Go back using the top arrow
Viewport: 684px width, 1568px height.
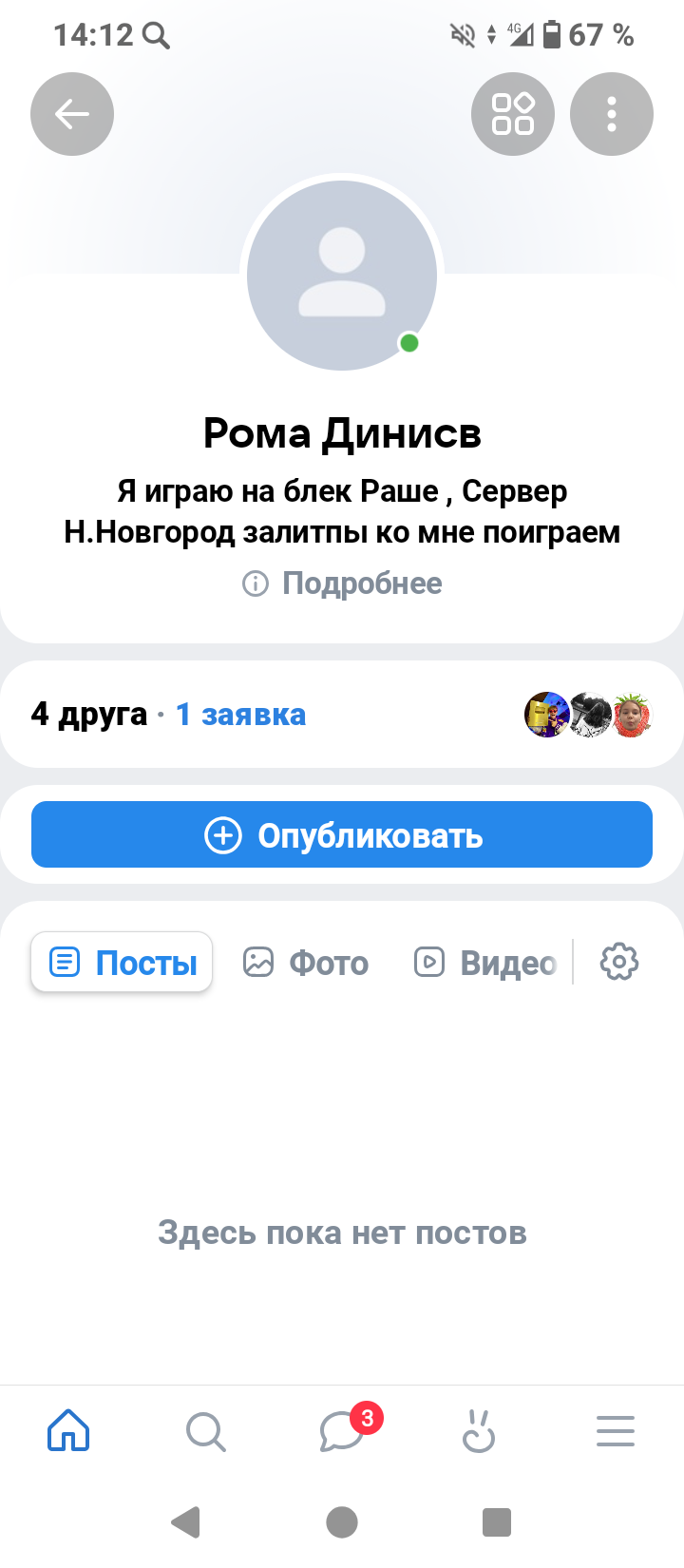tap(72, 114)
